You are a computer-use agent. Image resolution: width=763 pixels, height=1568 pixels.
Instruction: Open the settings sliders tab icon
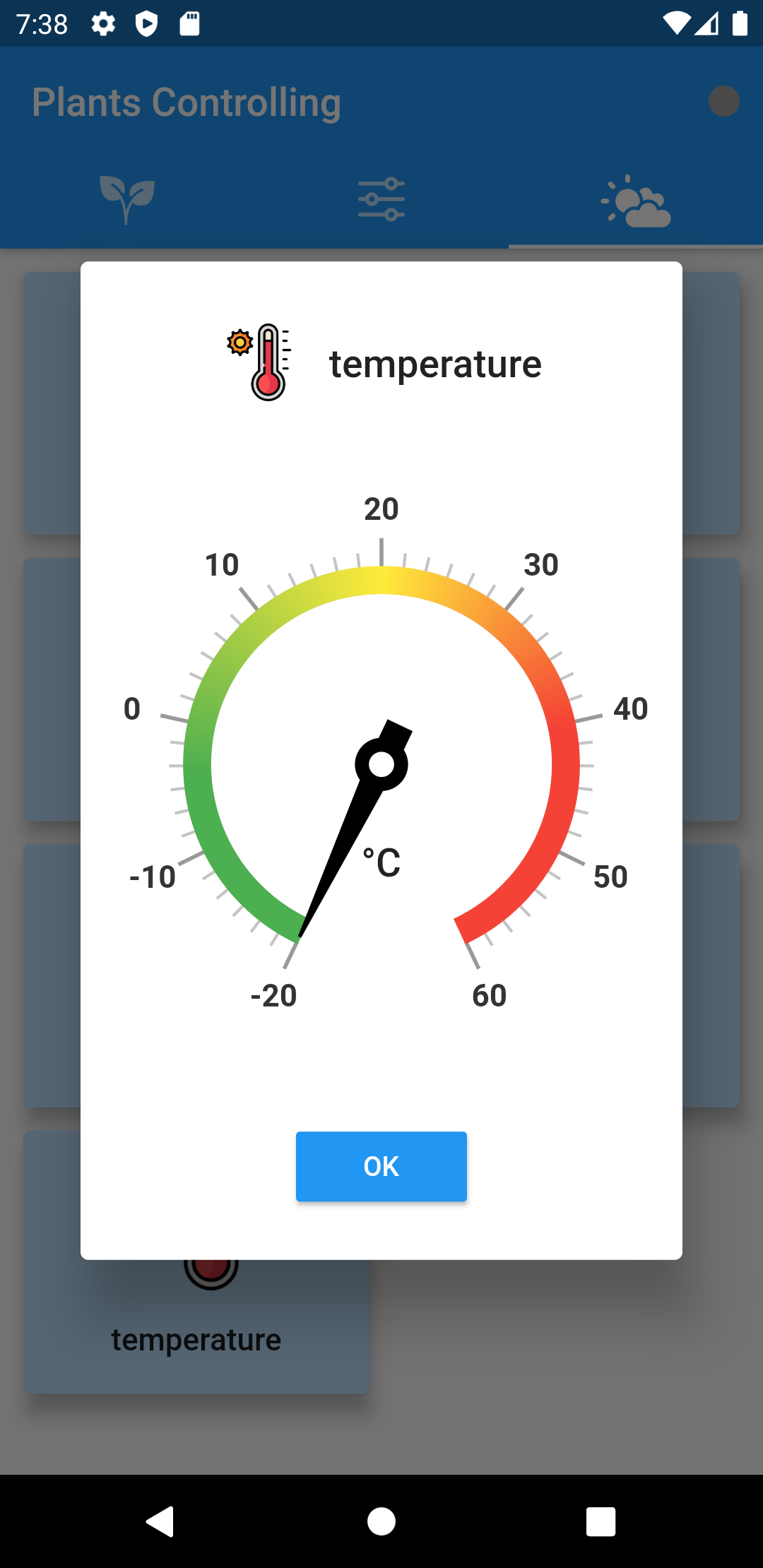(381, 199)
